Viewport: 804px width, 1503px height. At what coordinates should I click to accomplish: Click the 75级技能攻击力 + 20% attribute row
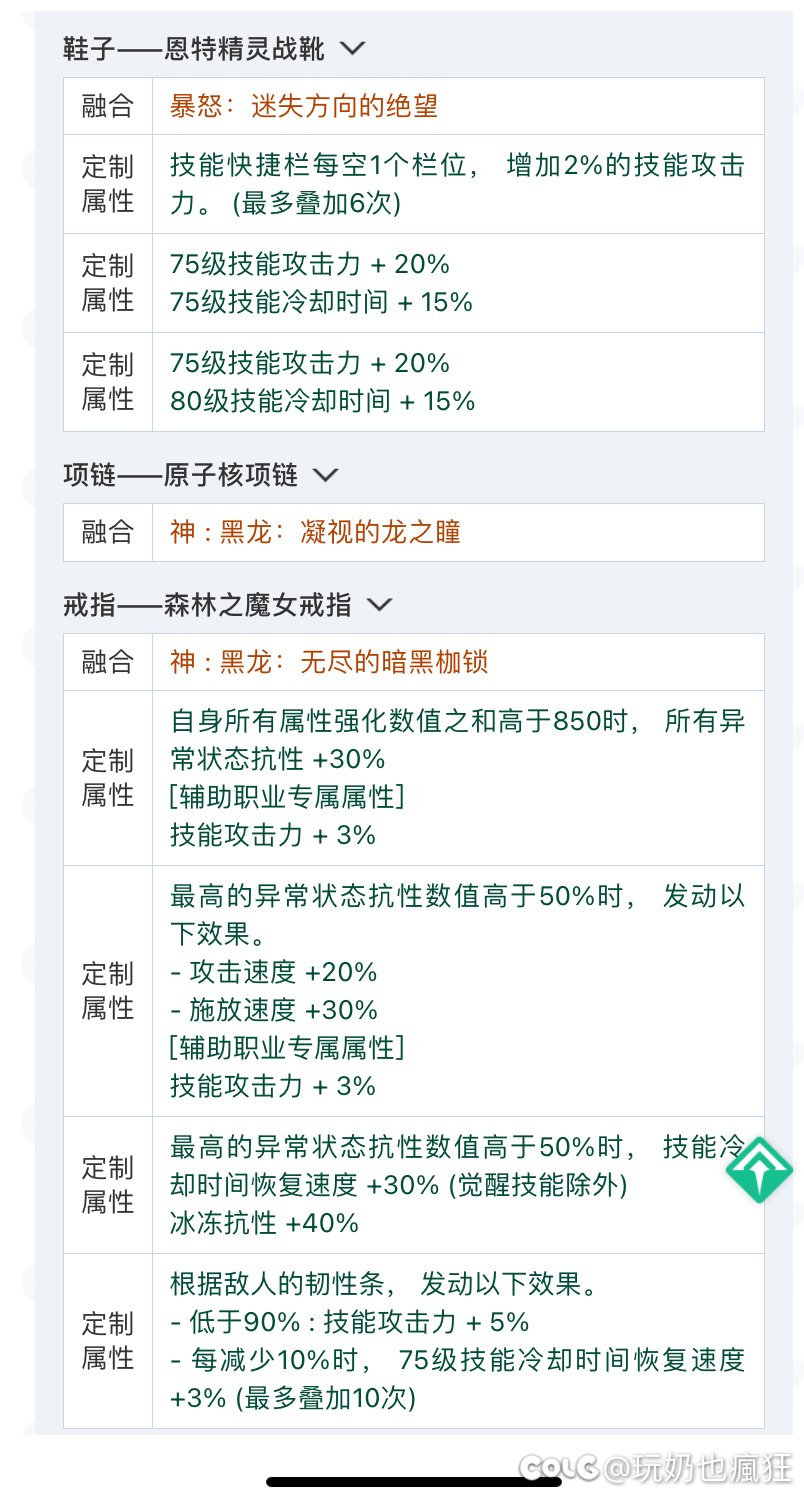tap(308, 265)
